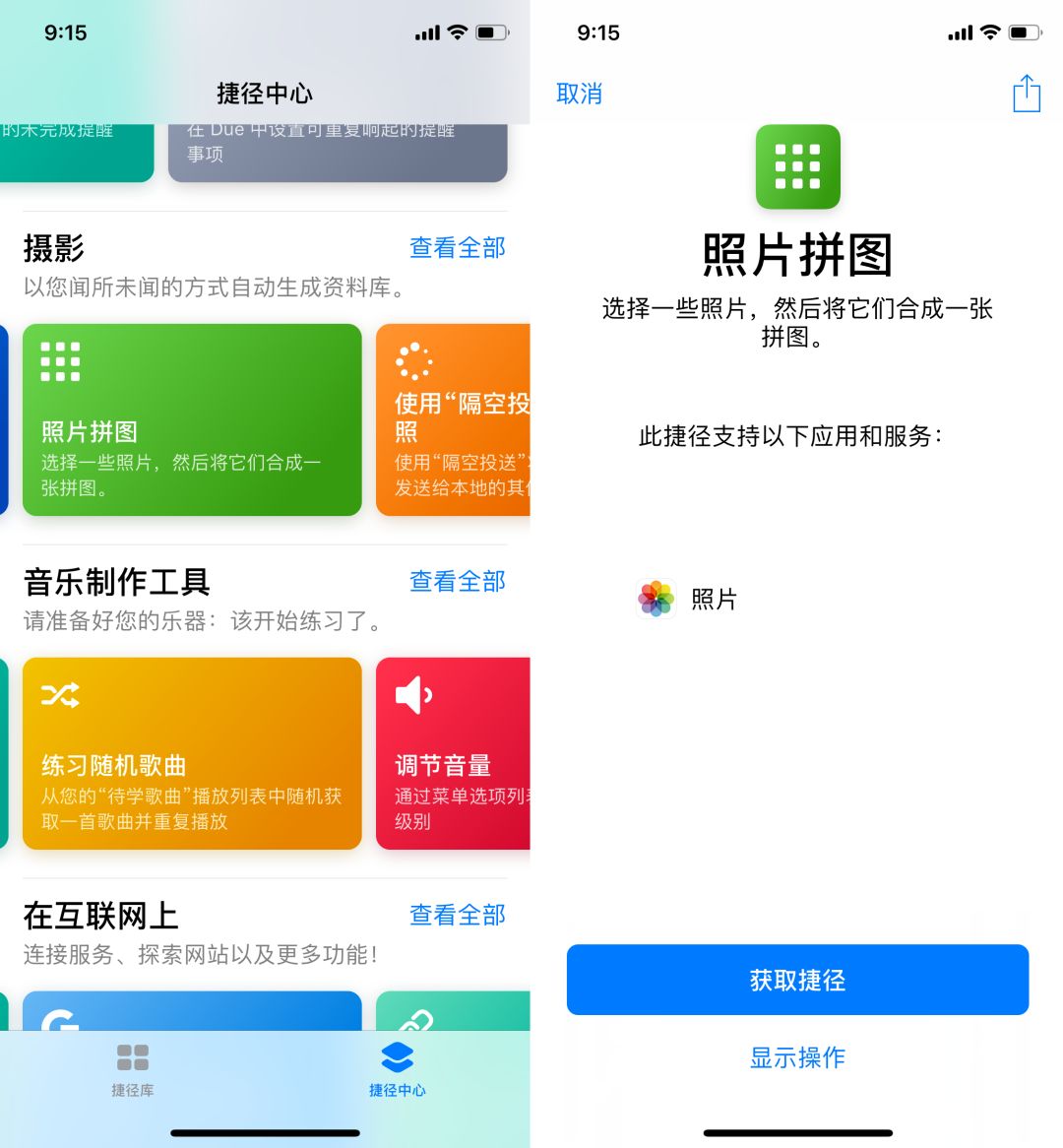Open 显示操作 to view actions
Screen dimensions: 1063x1148
[x=797, y=1057]
